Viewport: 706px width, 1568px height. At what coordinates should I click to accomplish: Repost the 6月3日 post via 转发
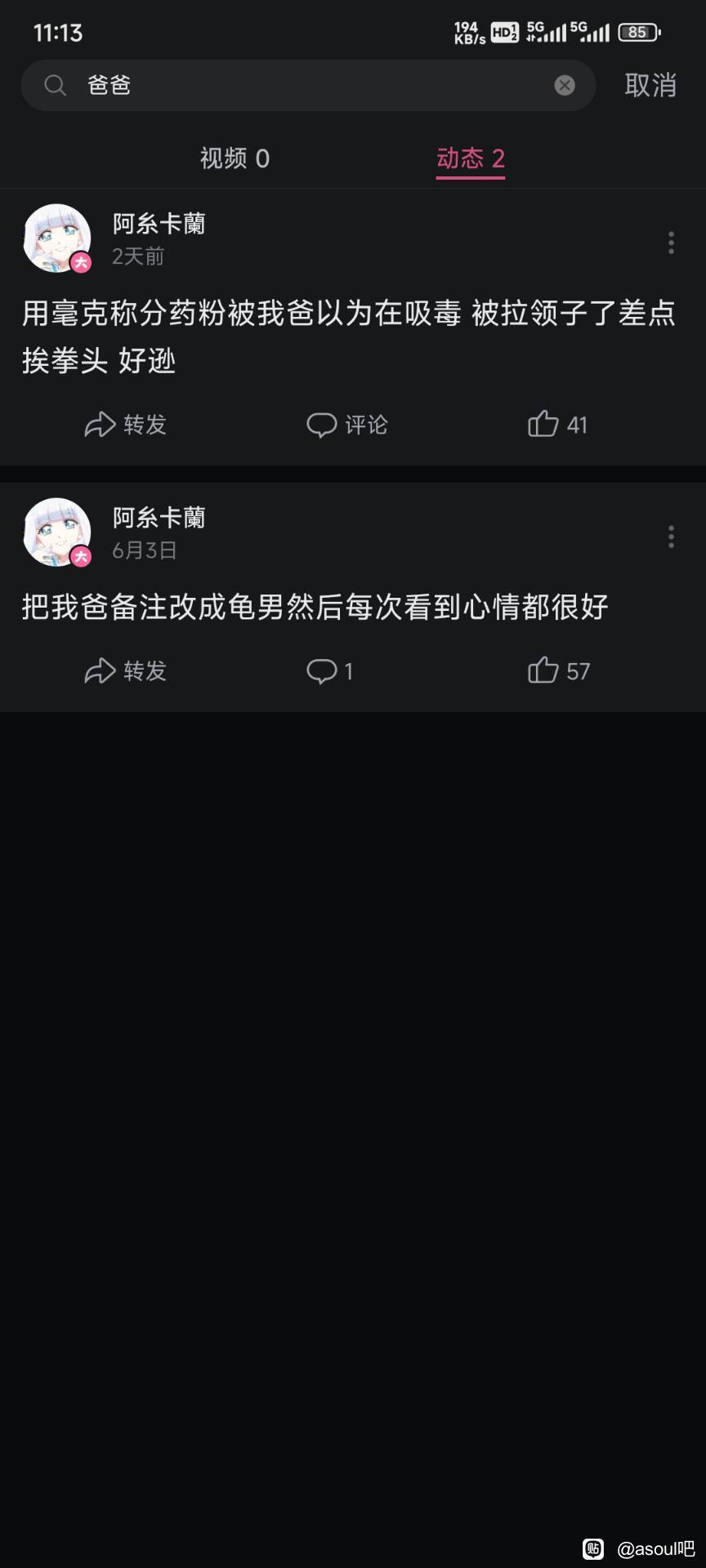[x=126, y=671]
